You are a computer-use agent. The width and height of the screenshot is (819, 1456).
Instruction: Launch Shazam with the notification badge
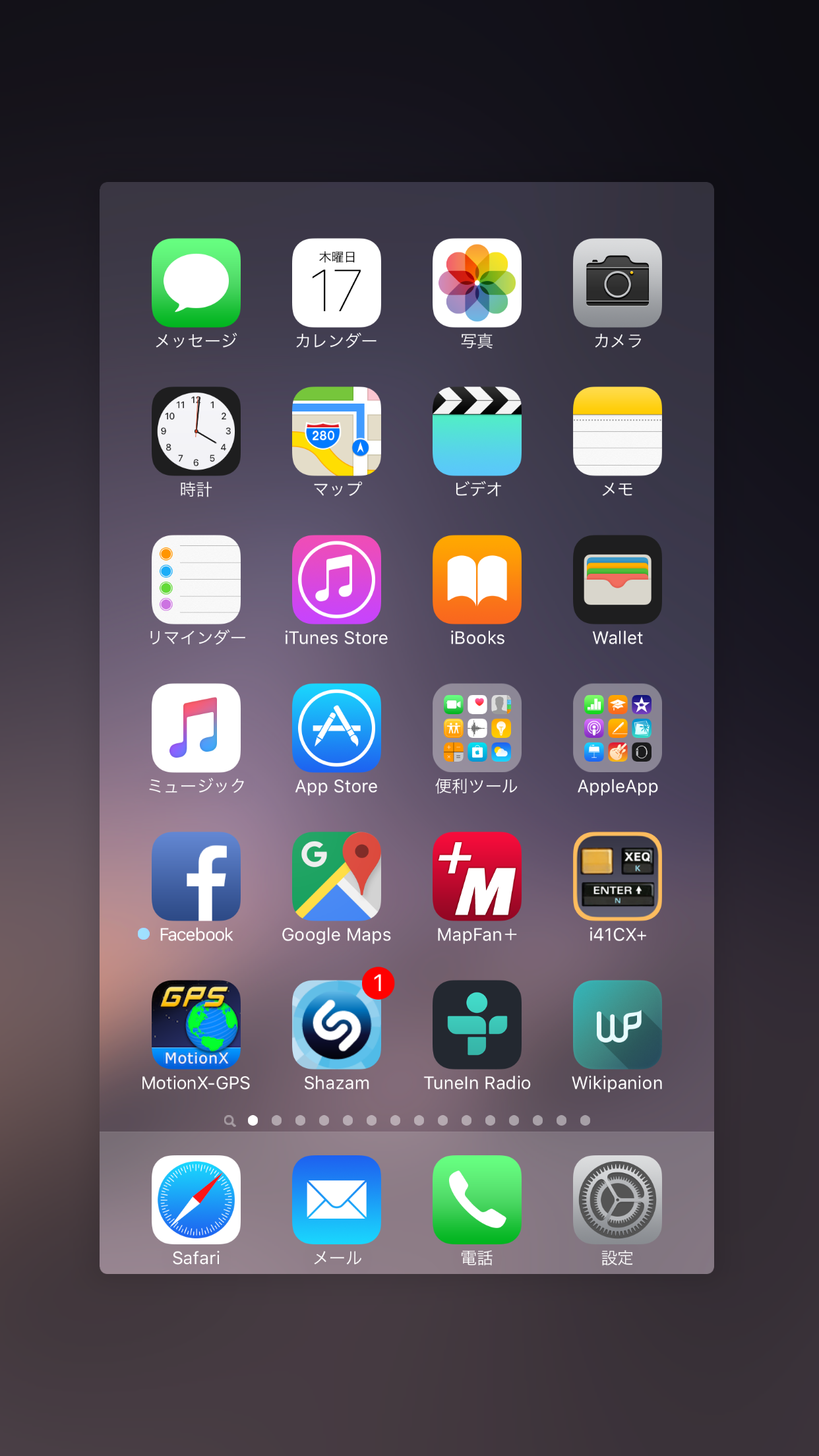(x=336, y=1025)
